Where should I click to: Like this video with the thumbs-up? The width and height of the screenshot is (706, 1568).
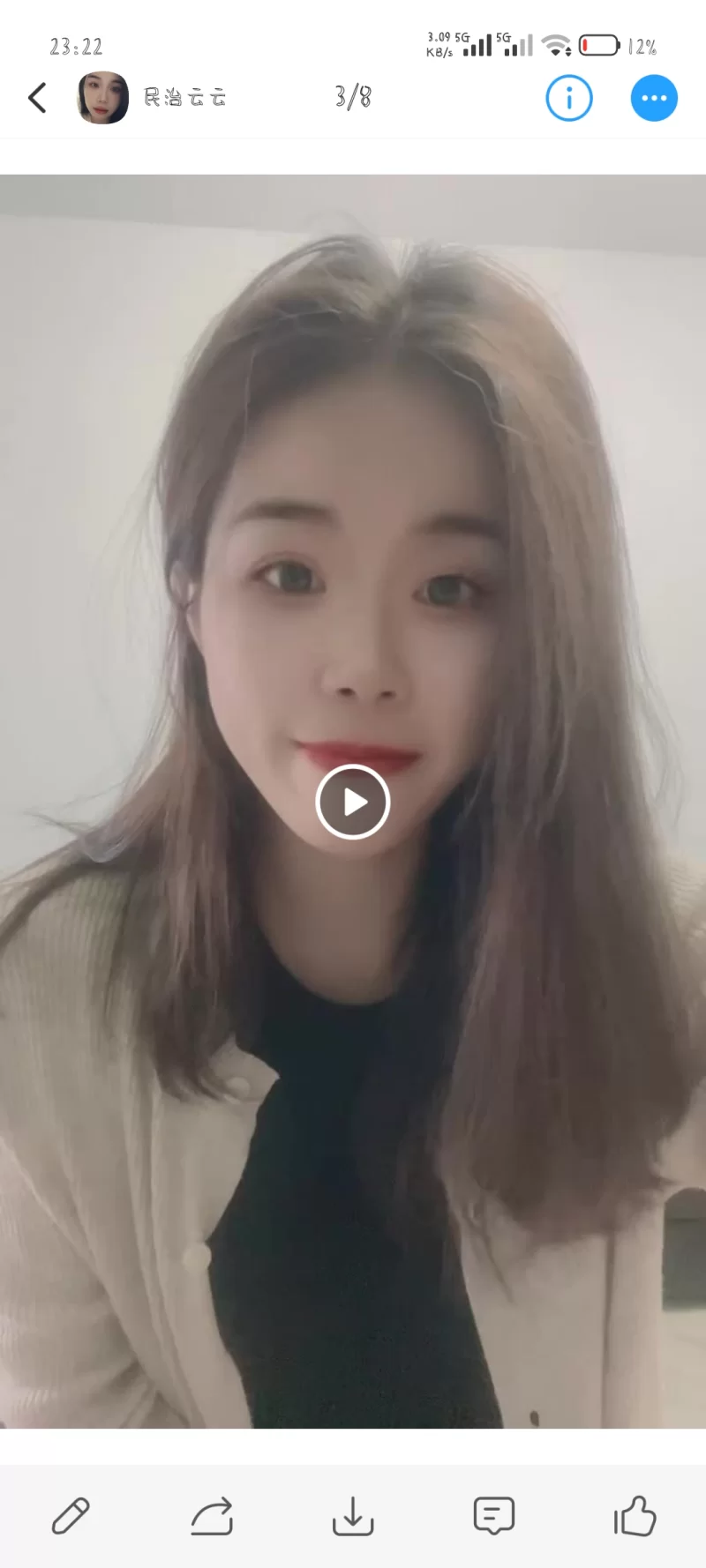635,1515
